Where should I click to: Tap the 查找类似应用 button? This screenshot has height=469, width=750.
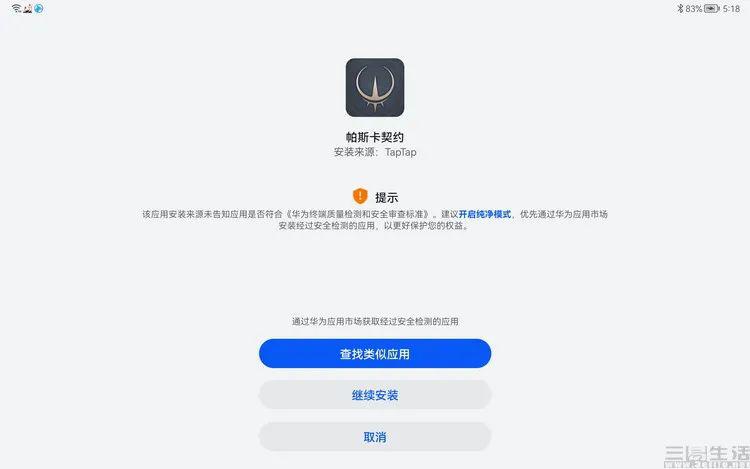click(x=375, y=354)
